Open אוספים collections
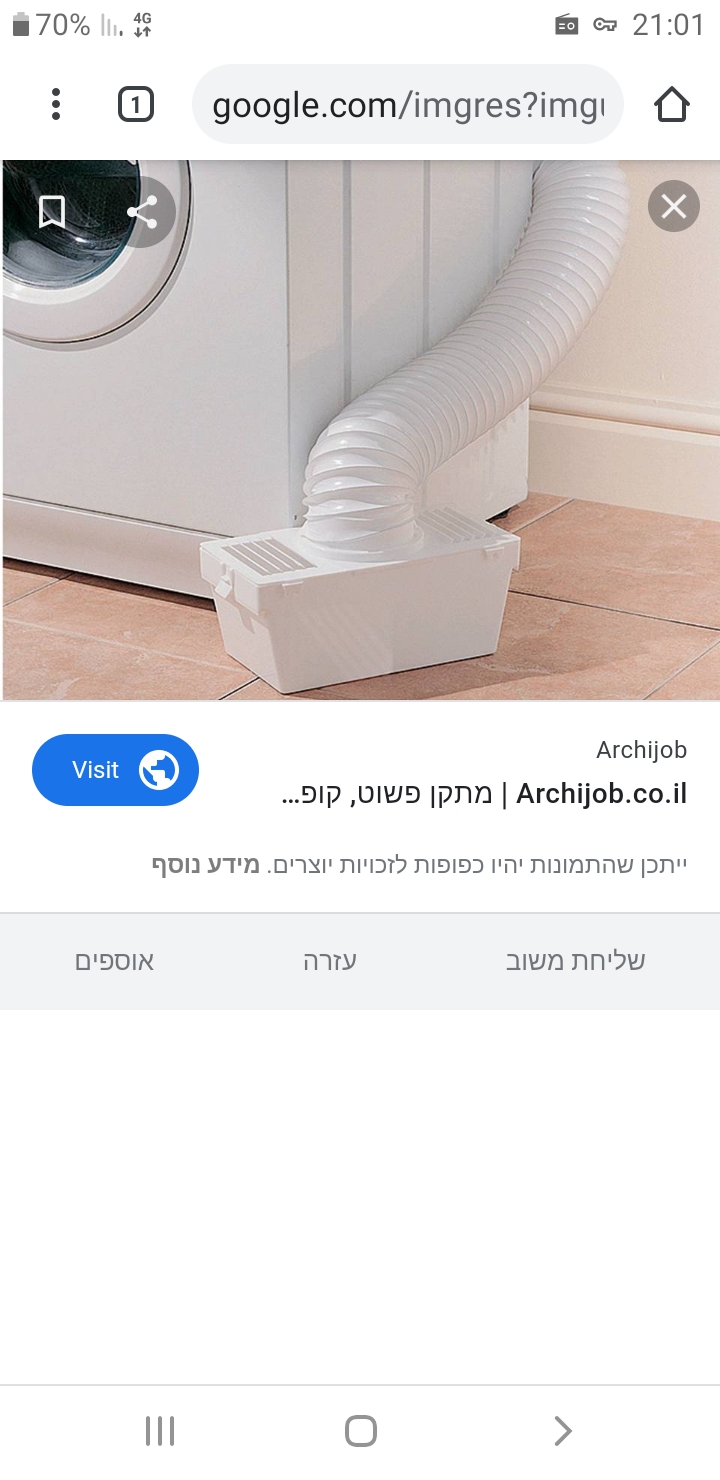 point(114,962)
